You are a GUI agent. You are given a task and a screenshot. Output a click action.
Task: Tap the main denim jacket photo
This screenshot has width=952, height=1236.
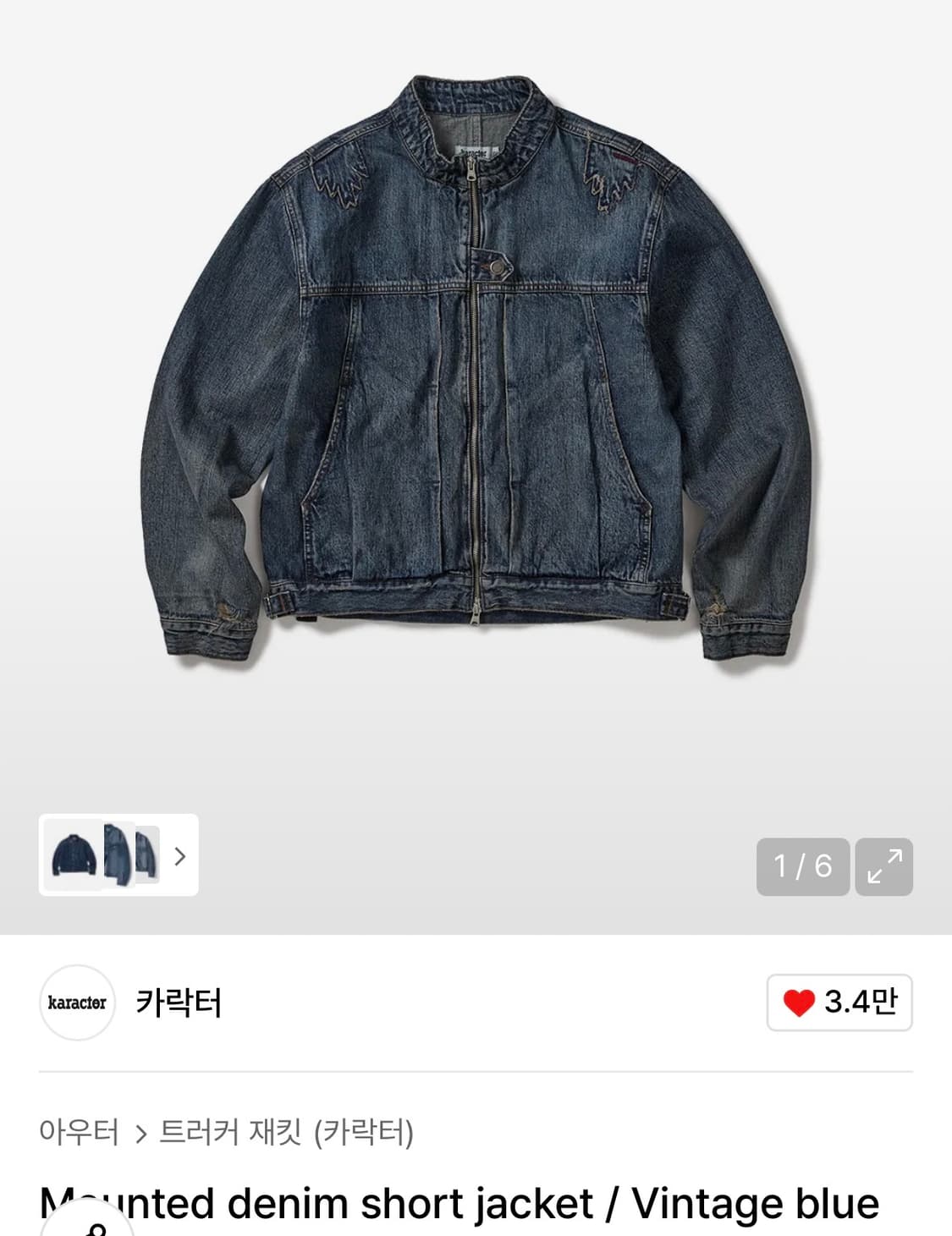476,381
